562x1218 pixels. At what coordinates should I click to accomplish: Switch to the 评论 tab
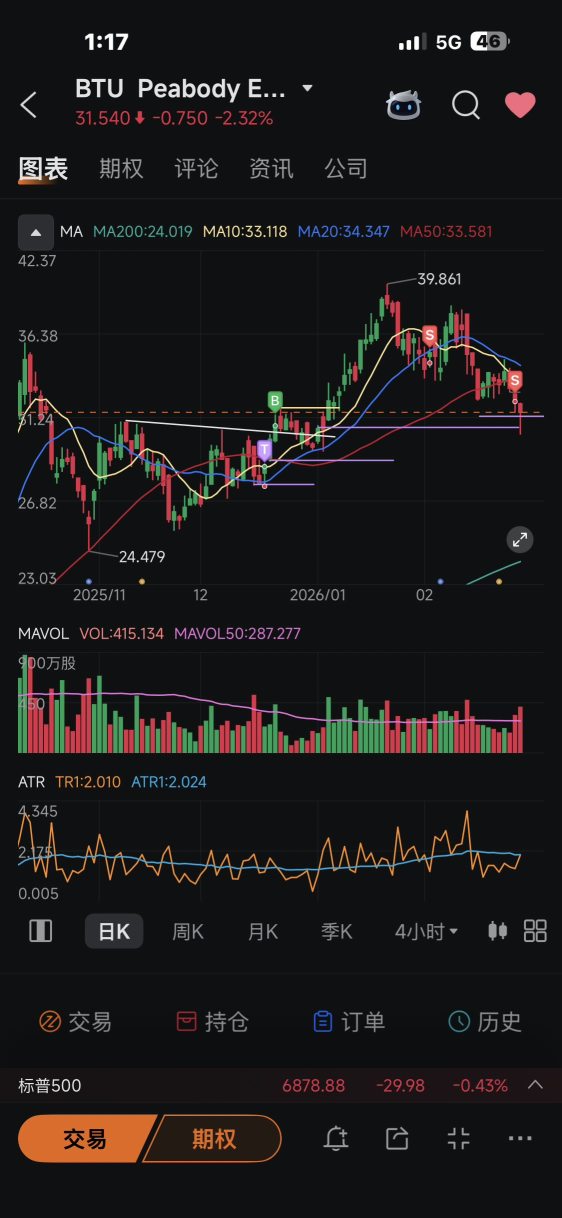coord(196,169)
